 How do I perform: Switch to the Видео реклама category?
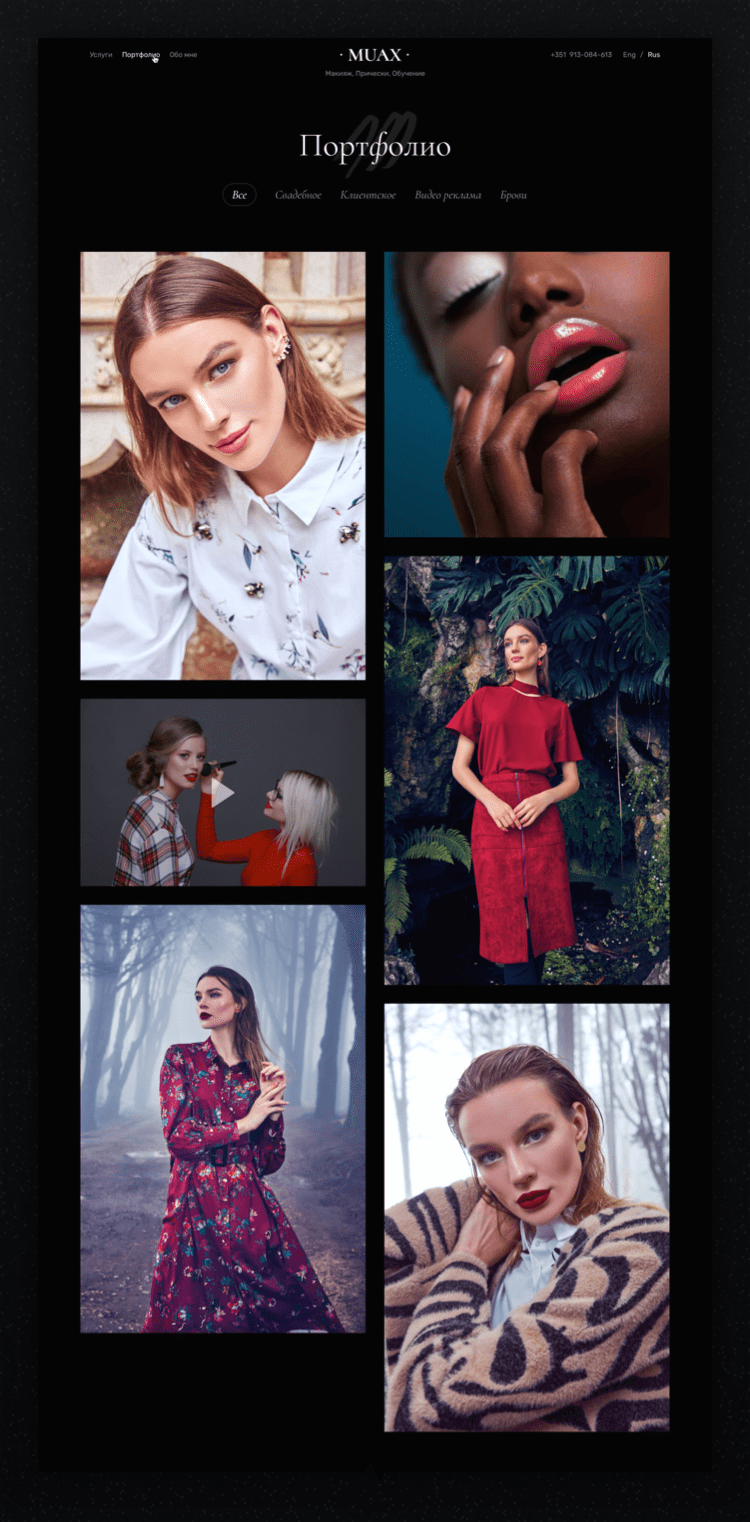[448, 195]
